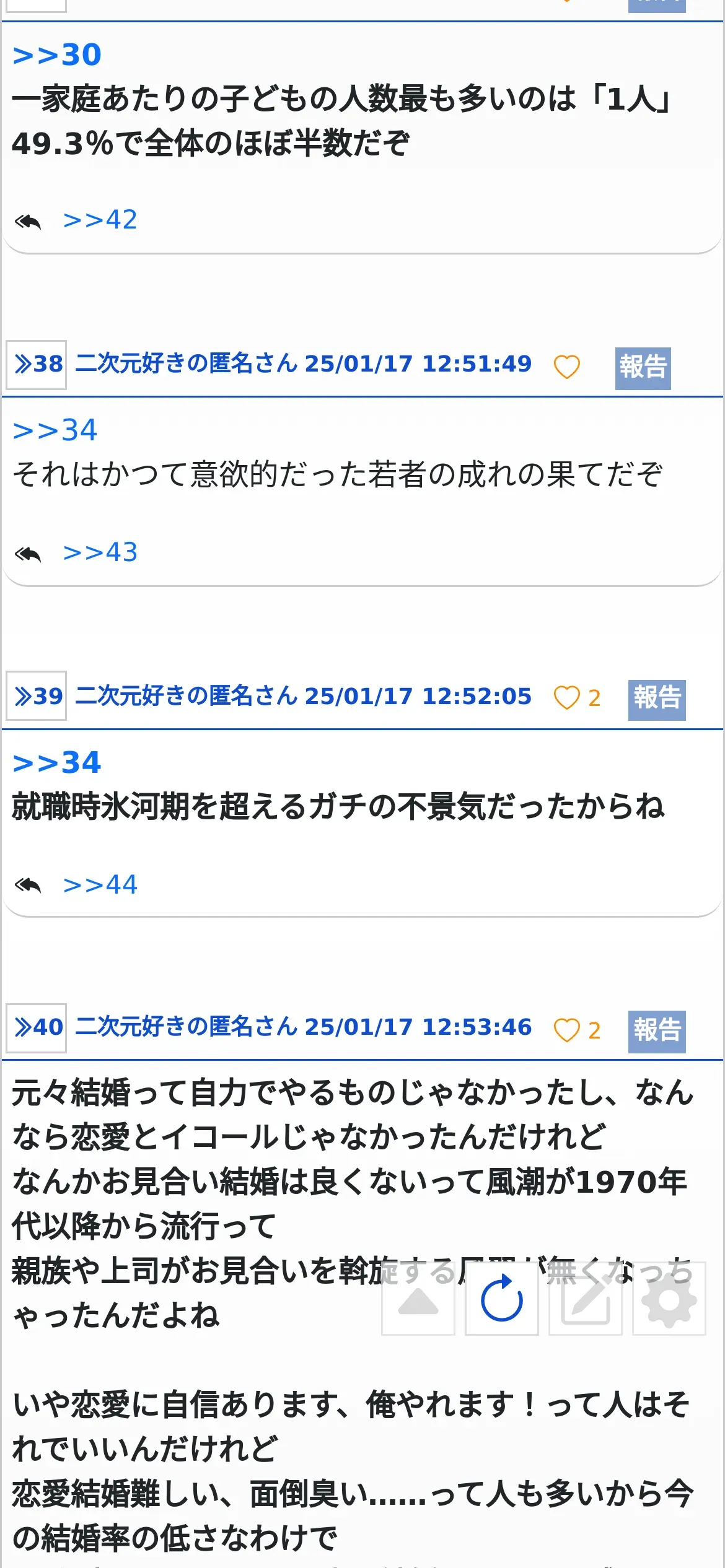This screenshot has width=725, height=1568.
Task: Tap post number 38 anchor
Action: 37,365
